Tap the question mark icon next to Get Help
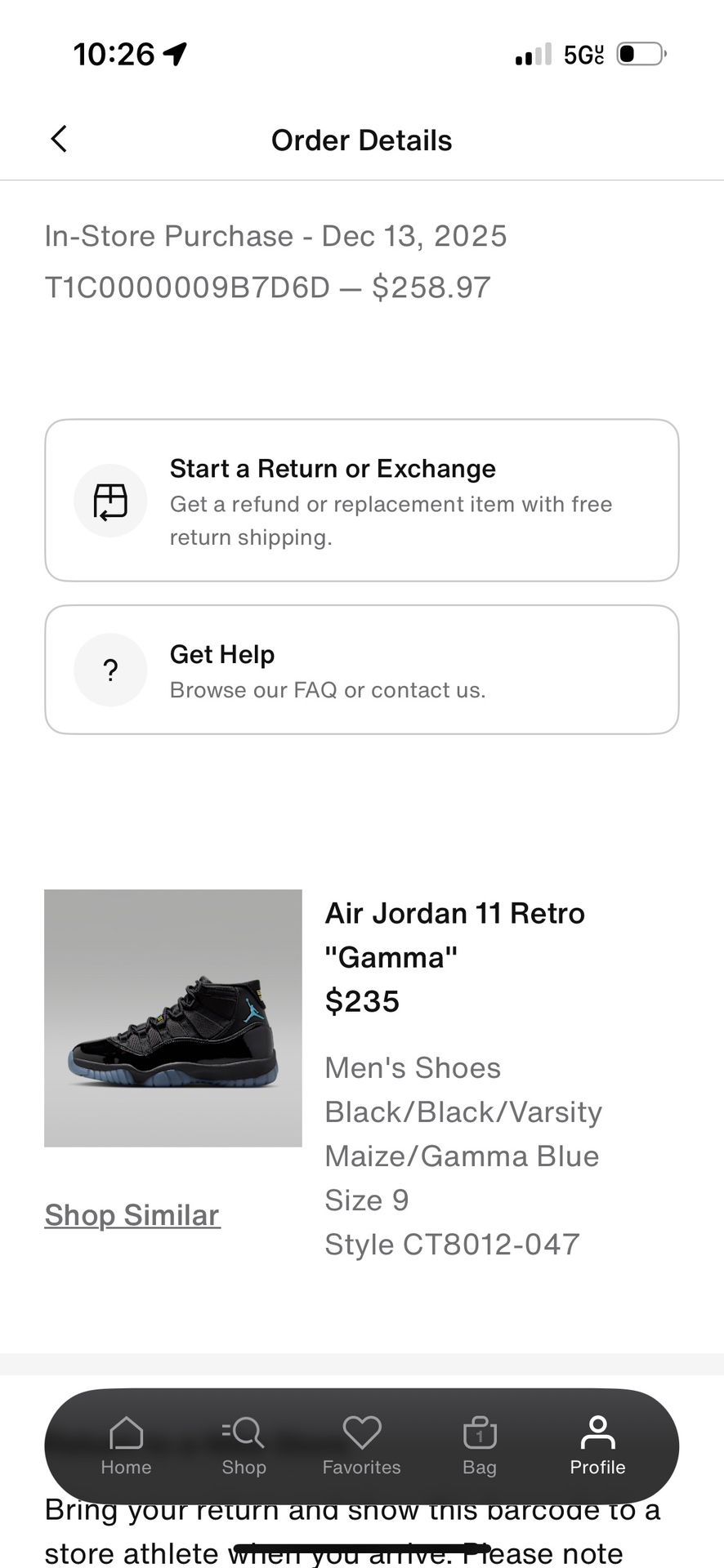The height and width of the screenshot is (1568, 724). pyautogui.click(x=110, y=670)
